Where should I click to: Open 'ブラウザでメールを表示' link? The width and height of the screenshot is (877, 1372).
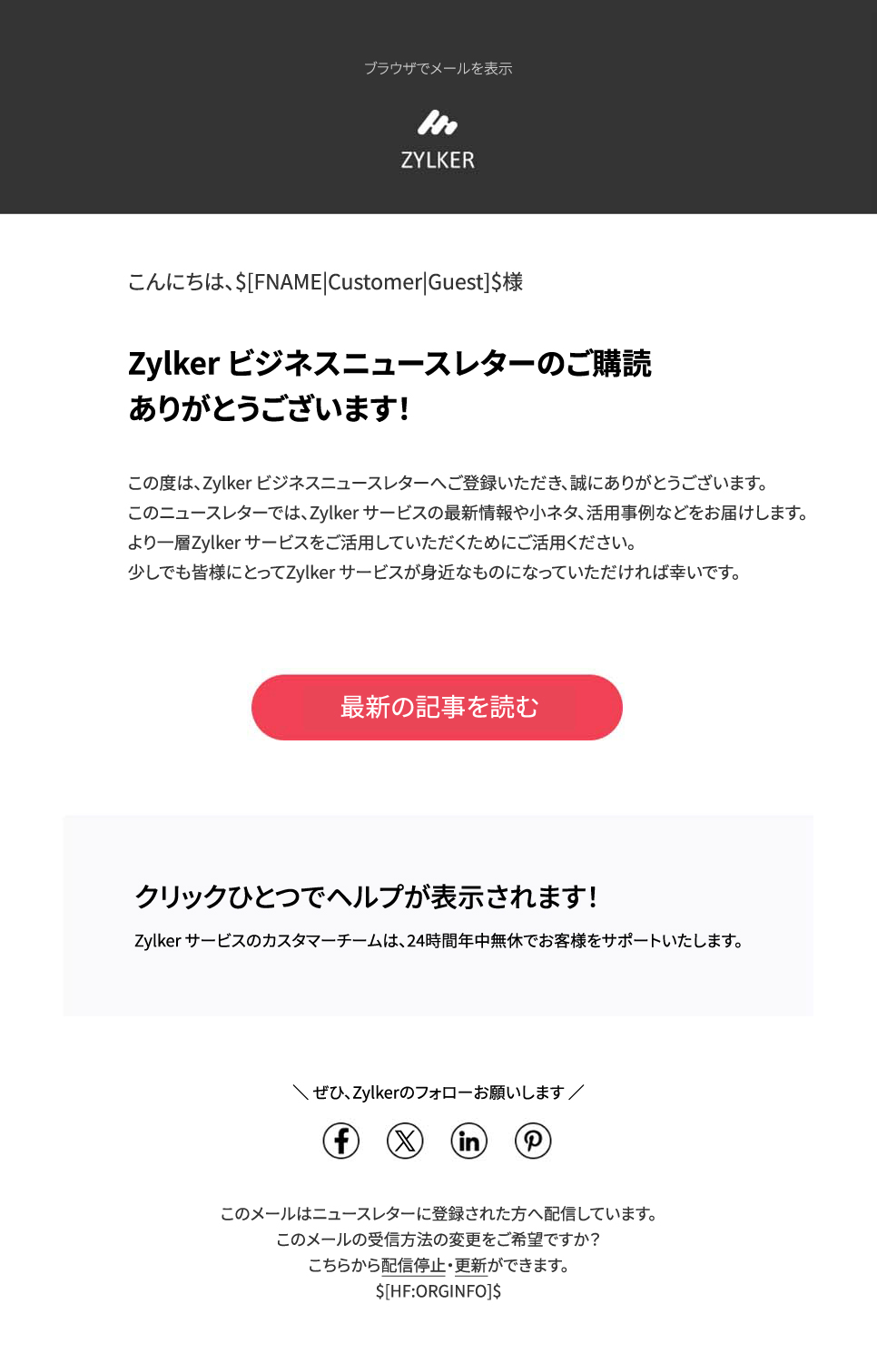click(438, 68)
